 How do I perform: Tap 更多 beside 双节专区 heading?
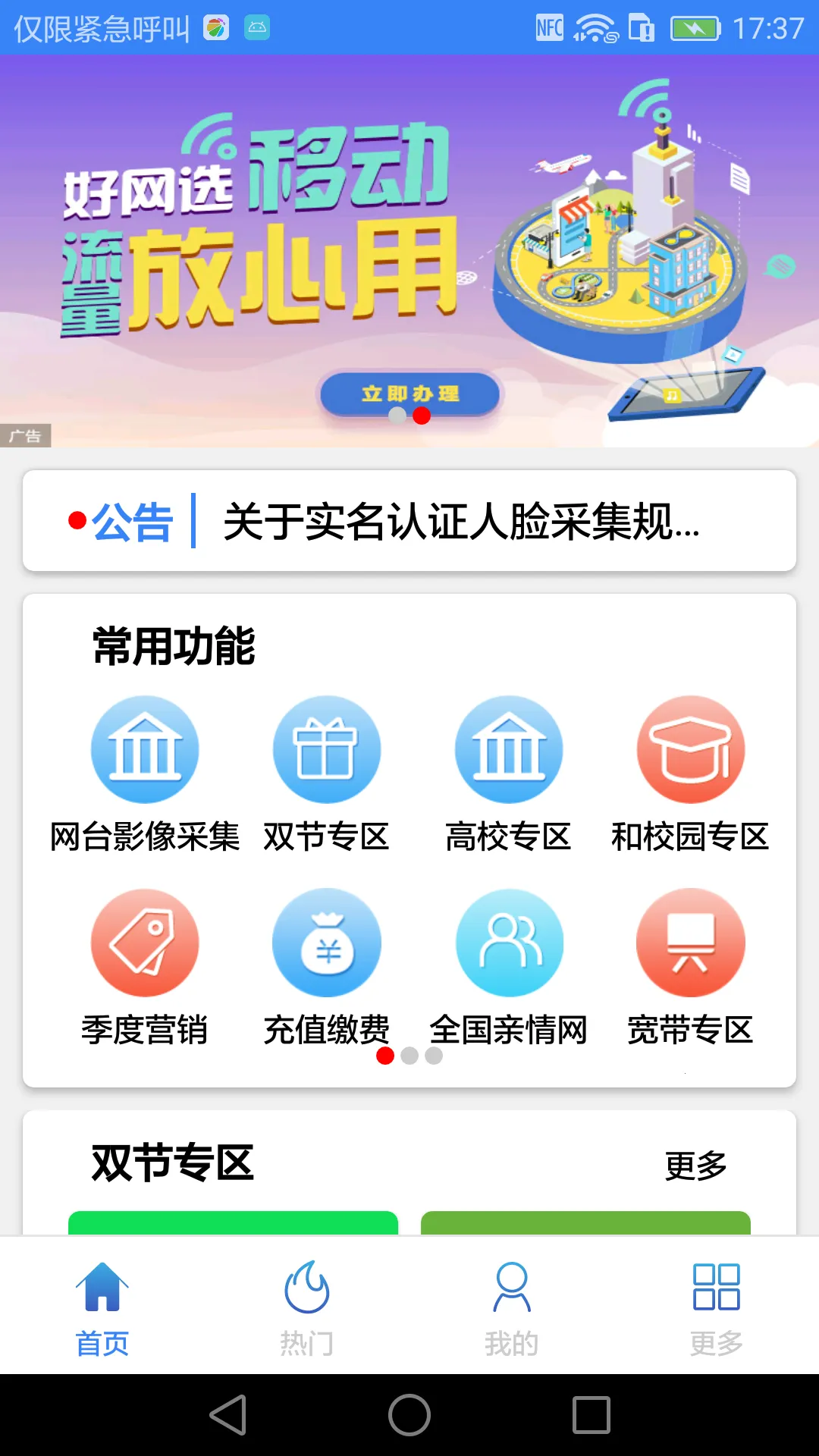coord(697,1167)
